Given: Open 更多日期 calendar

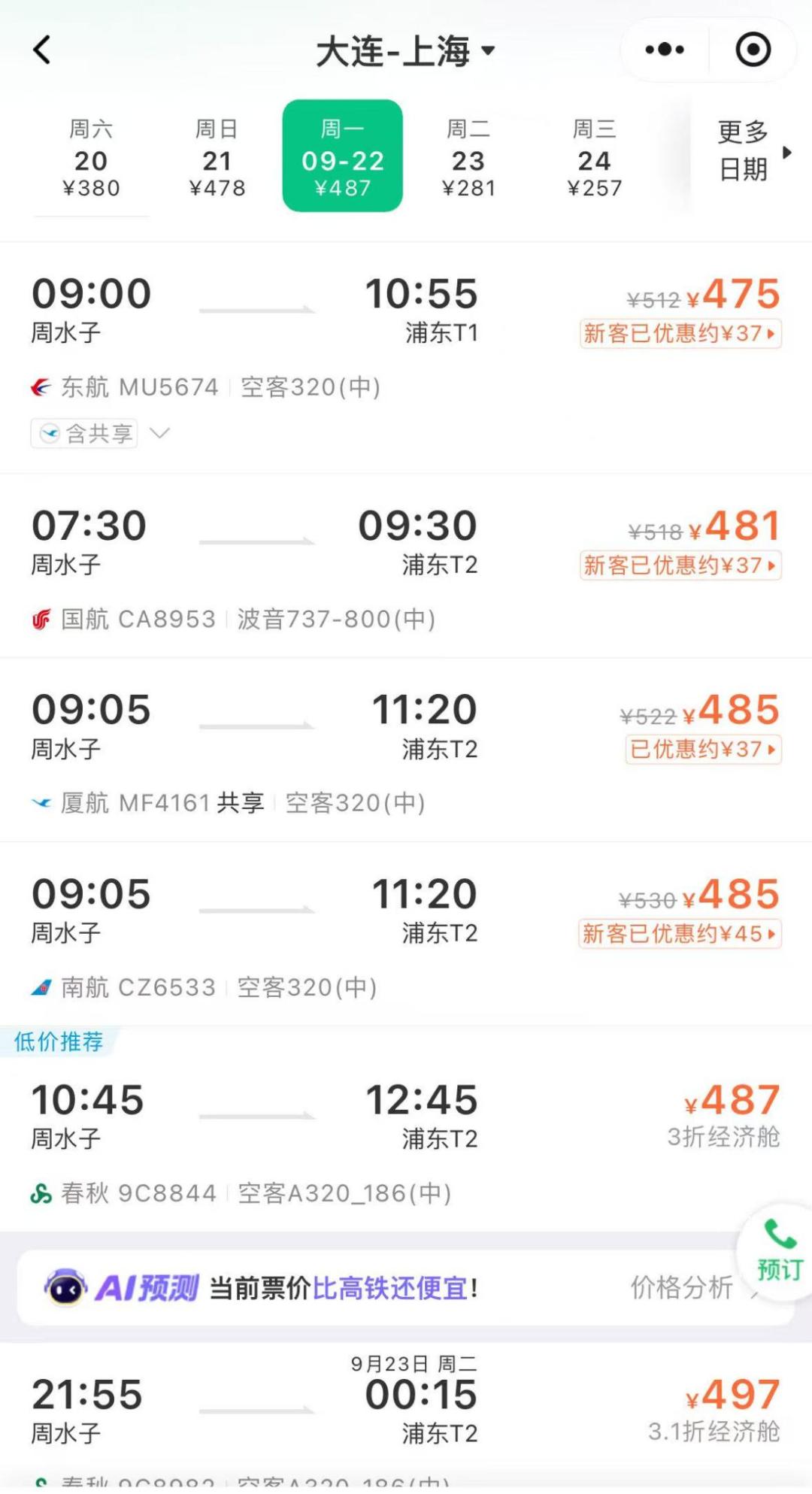Looking at the screenshot, I should pos(752,152).
